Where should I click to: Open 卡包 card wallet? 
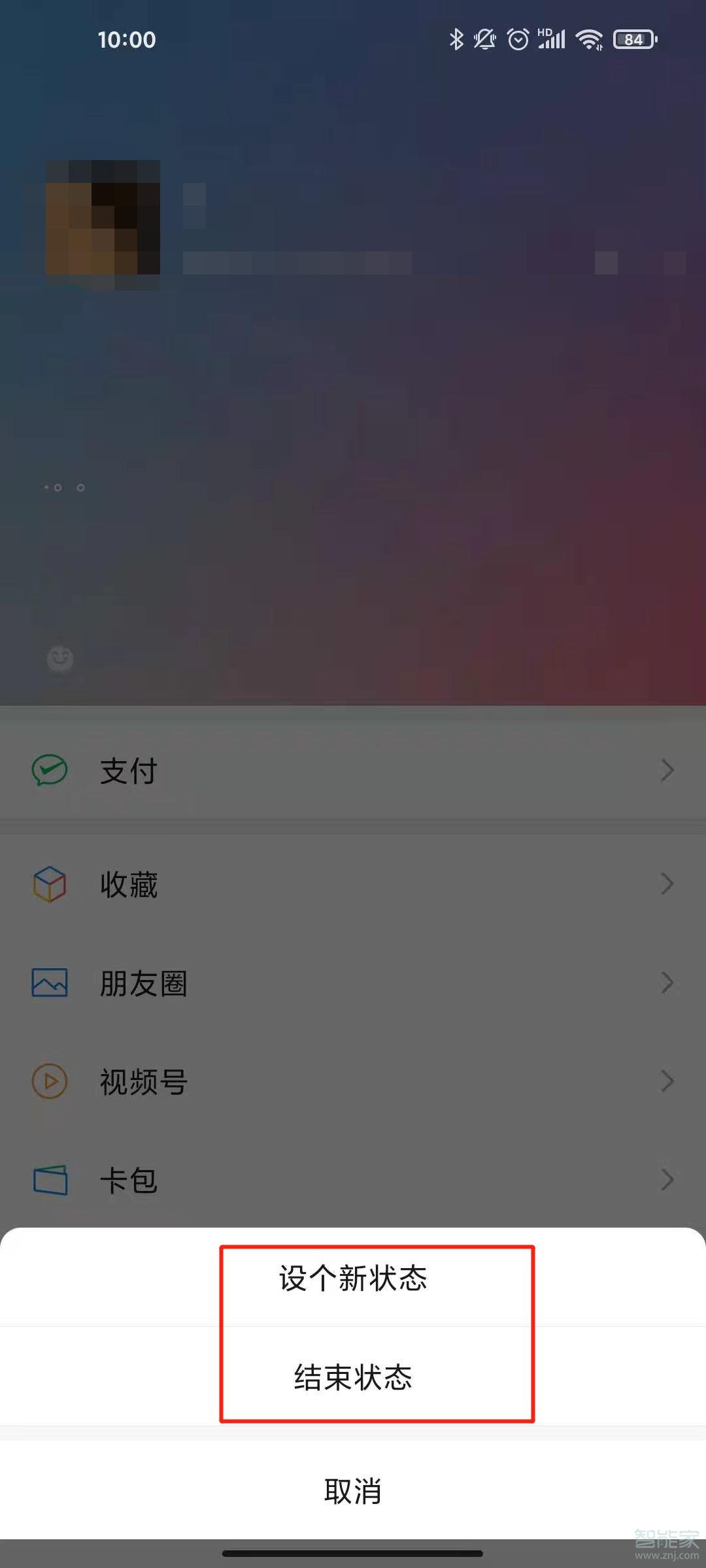(x=353, y=1181)
